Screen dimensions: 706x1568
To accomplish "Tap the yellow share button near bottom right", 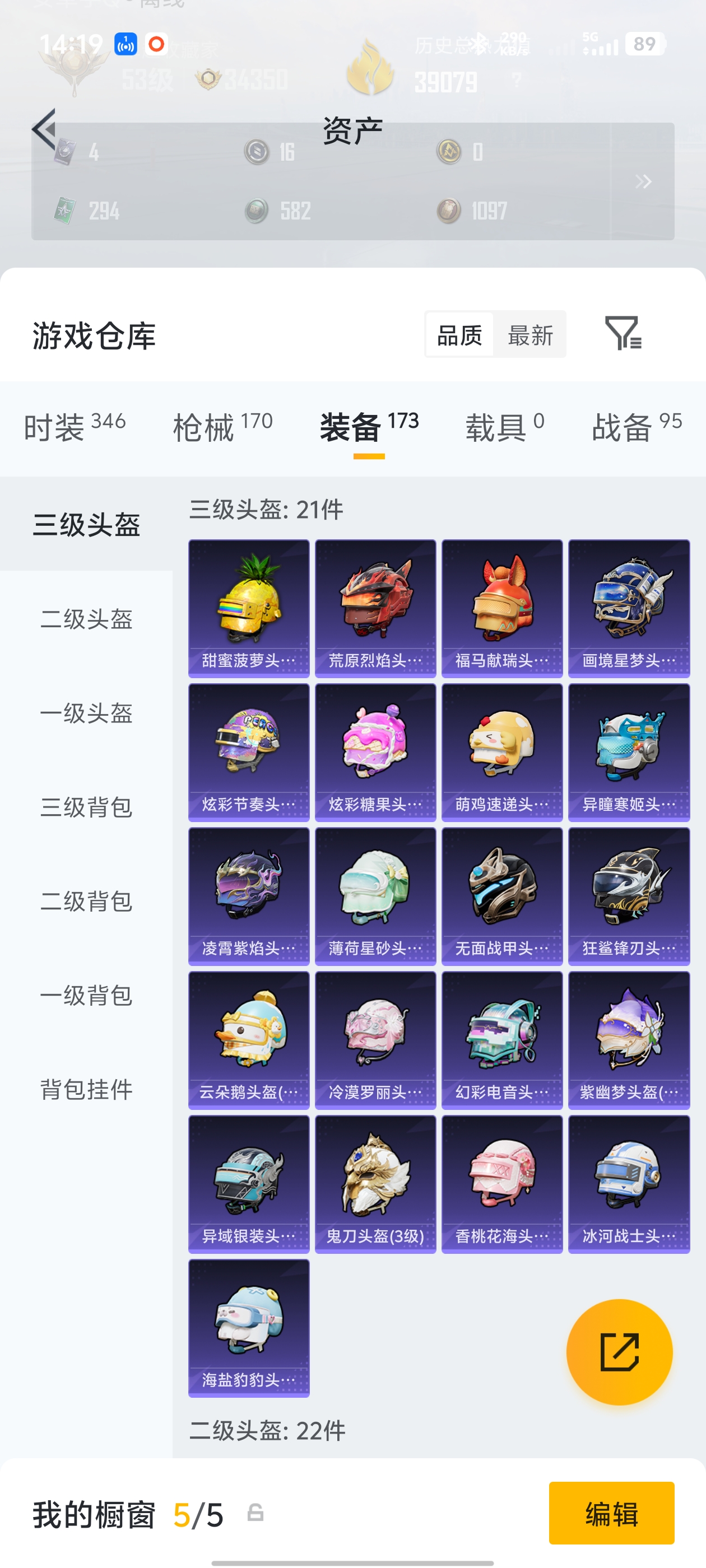I will (619, 1352).
